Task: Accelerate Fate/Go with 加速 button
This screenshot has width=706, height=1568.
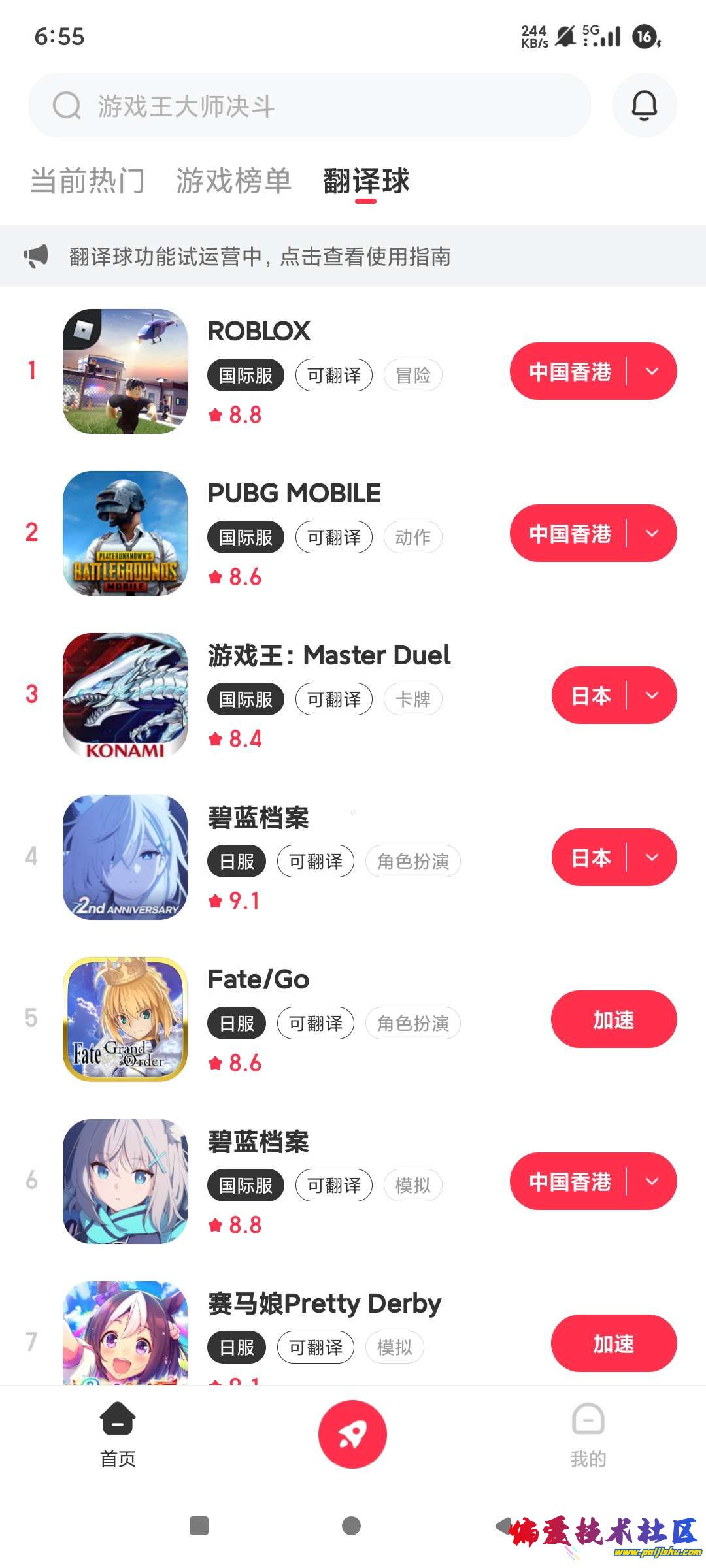Action: point(613,1020)
